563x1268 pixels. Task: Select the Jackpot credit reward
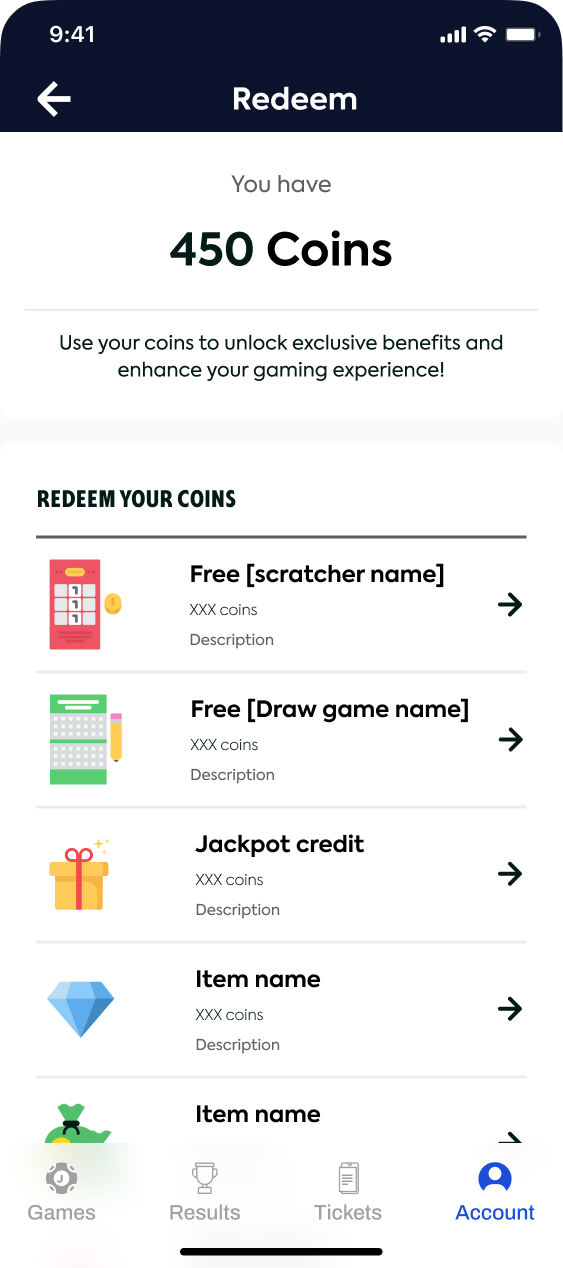[281, 875]
